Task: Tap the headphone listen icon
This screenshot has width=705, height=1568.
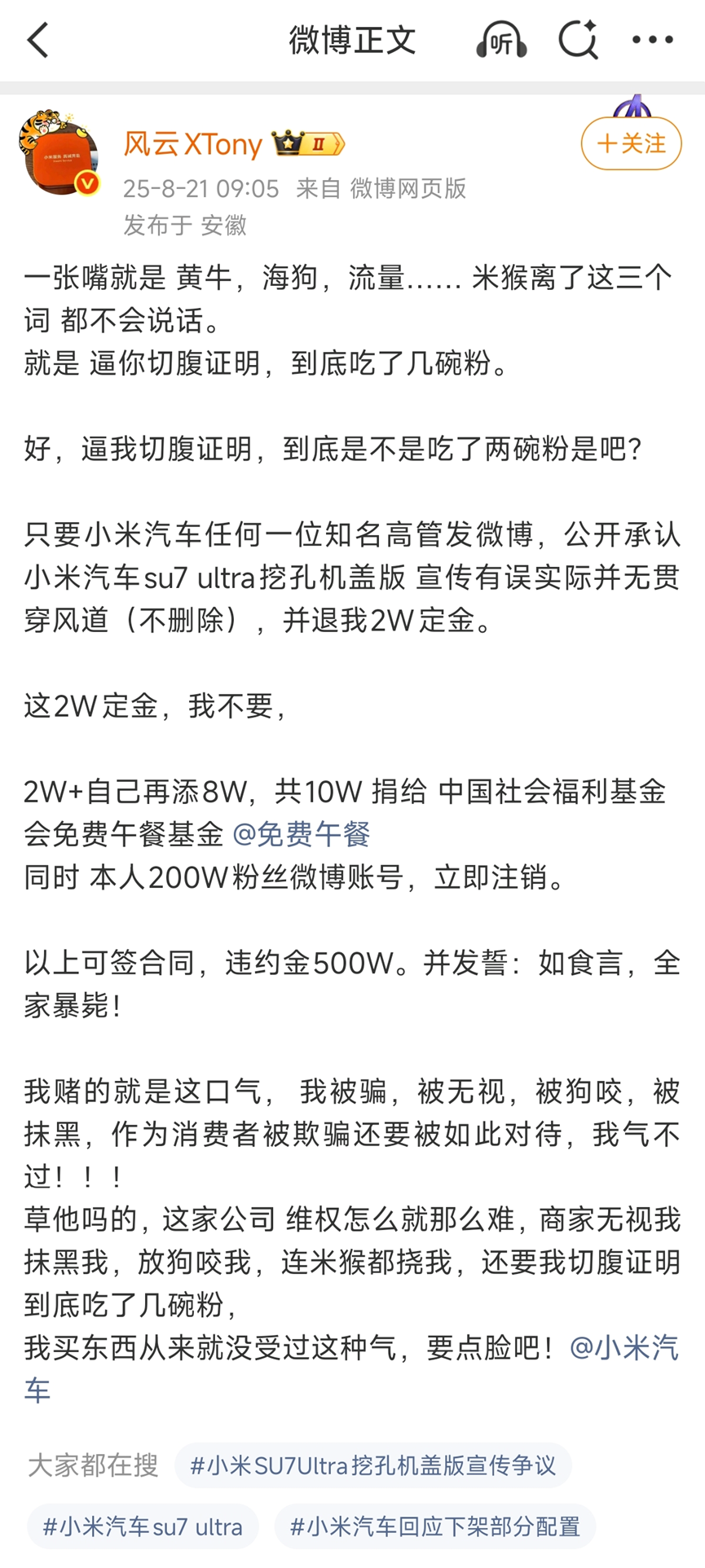Action: [501, 39]
